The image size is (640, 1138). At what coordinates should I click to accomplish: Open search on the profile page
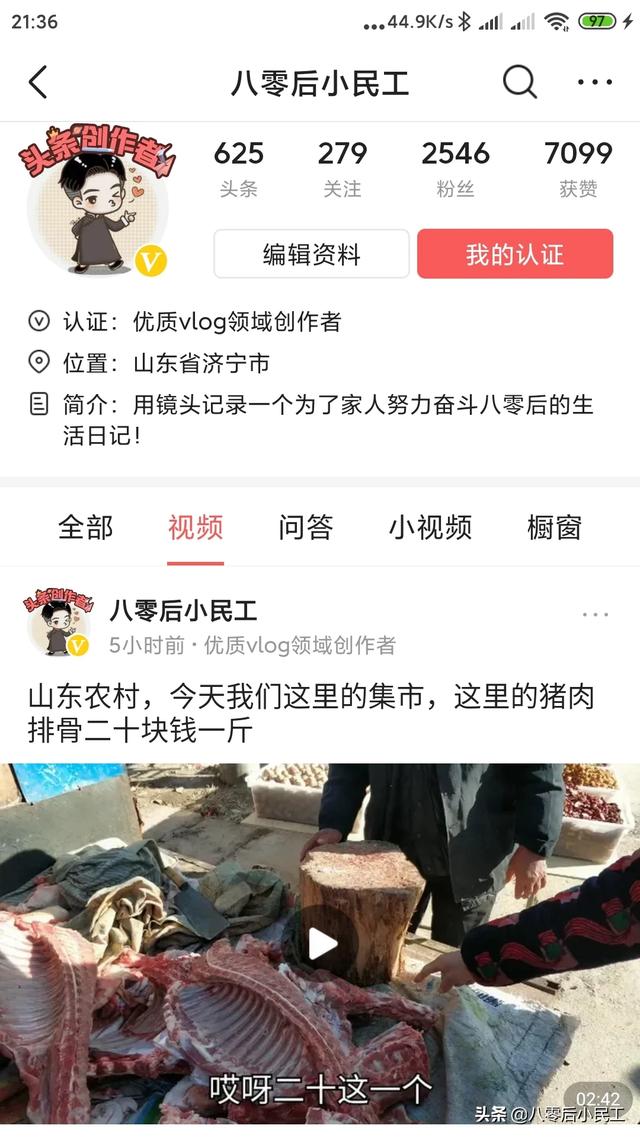point(519,82)
